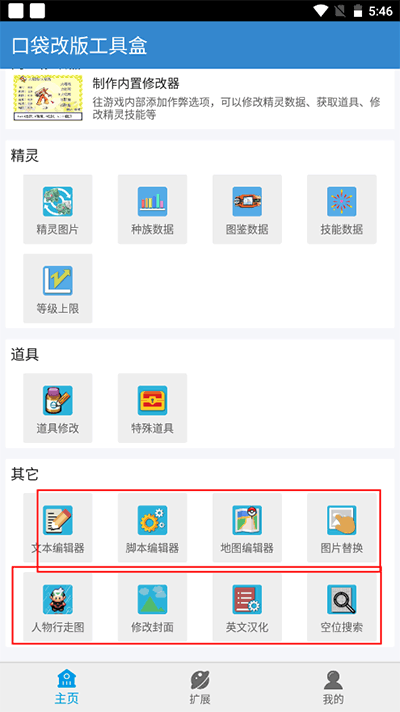Viewport: 400px width, 712px height.
Task: Launch the 地图编辑器
Action: pyautogui.click(x=247, y=528)
